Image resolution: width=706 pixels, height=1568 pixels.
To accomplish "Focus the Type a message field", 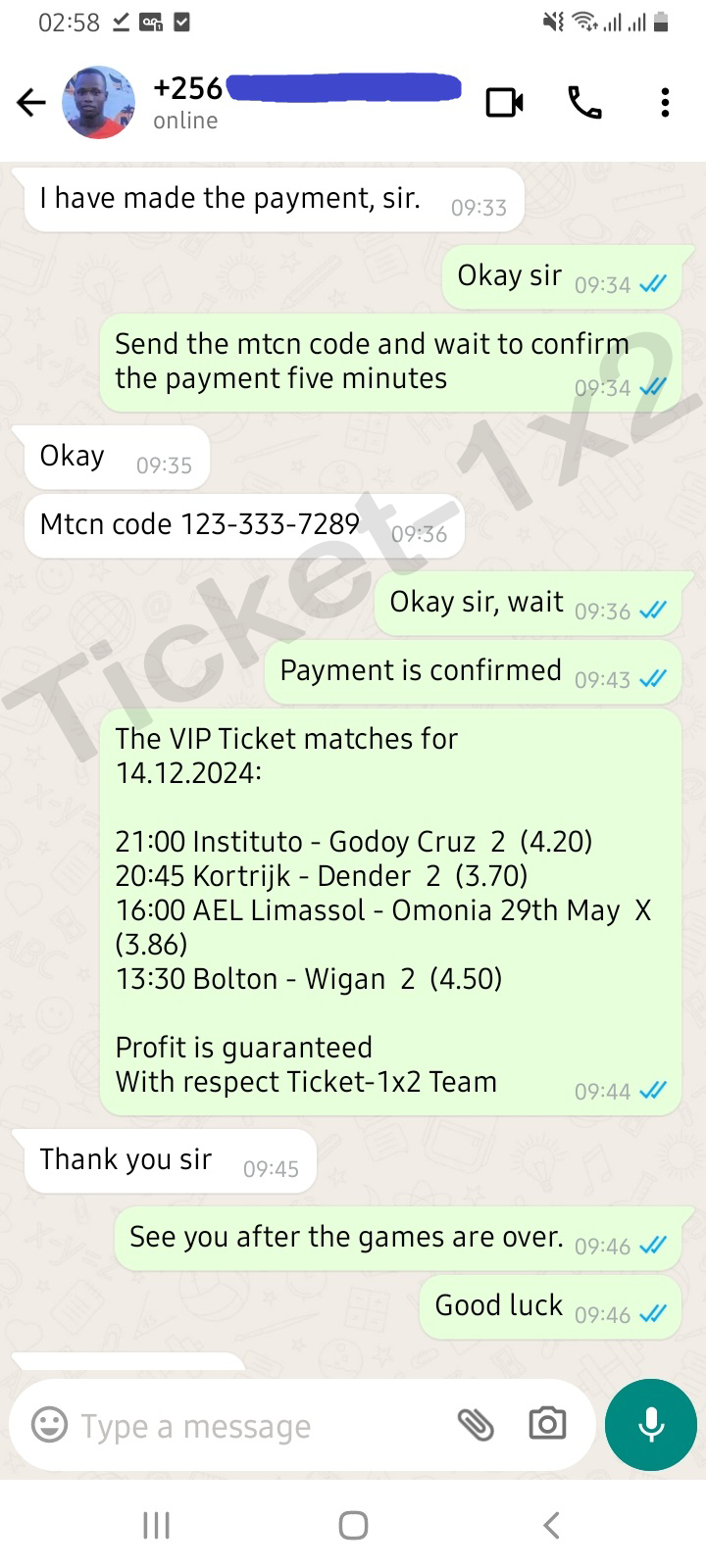I will pos(255,1426).
